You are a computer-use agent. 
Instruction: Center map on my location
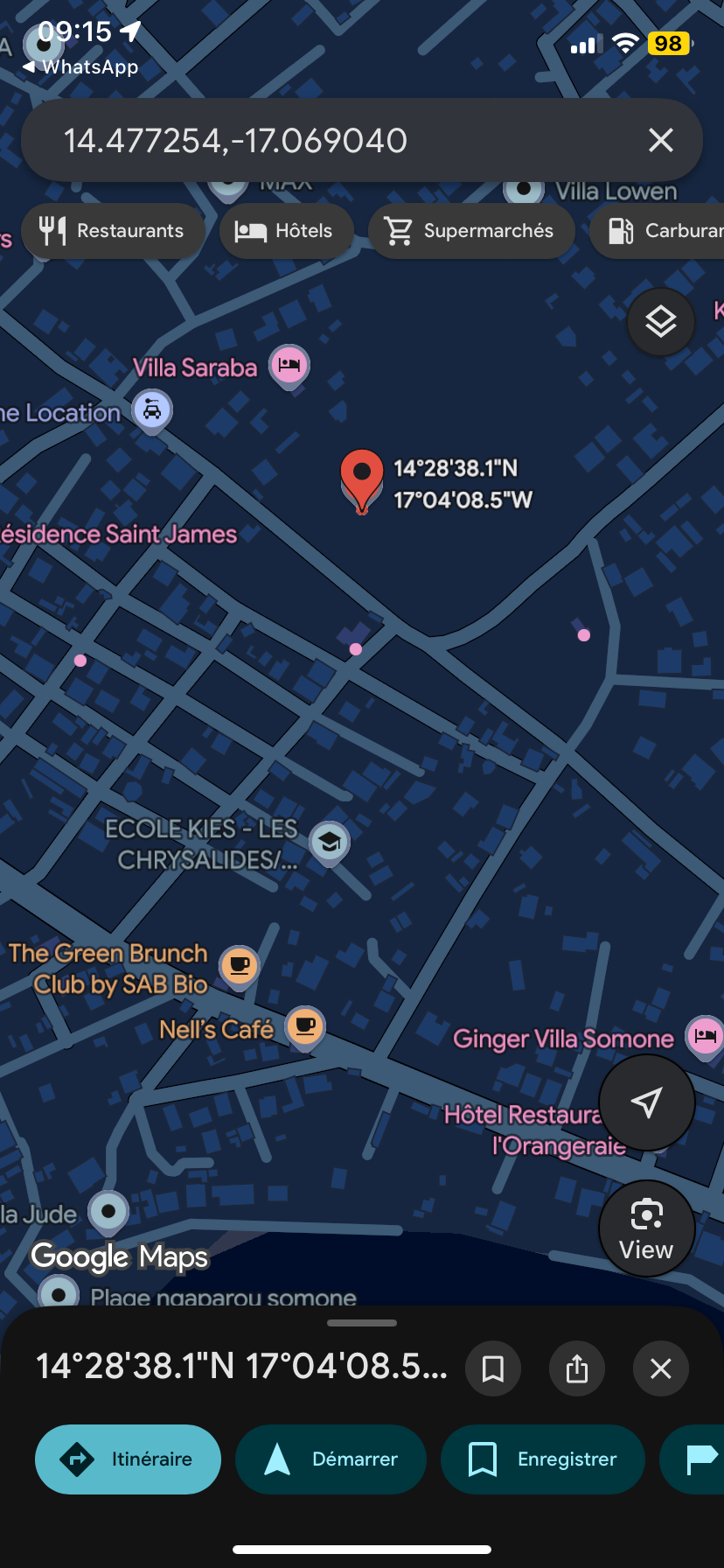point(646,1102)
